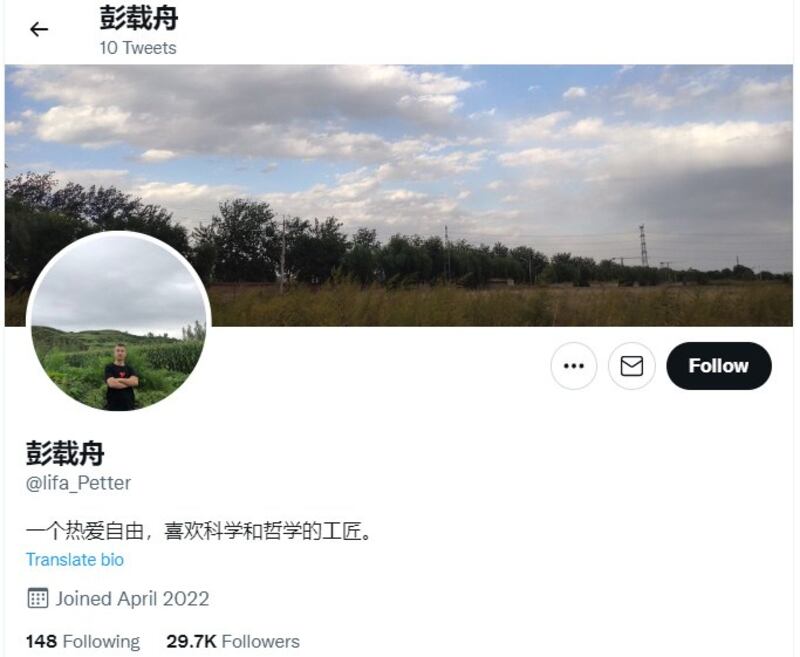Follow the 彭载舟 account
The image size is (800, 657).
[718, 366]
